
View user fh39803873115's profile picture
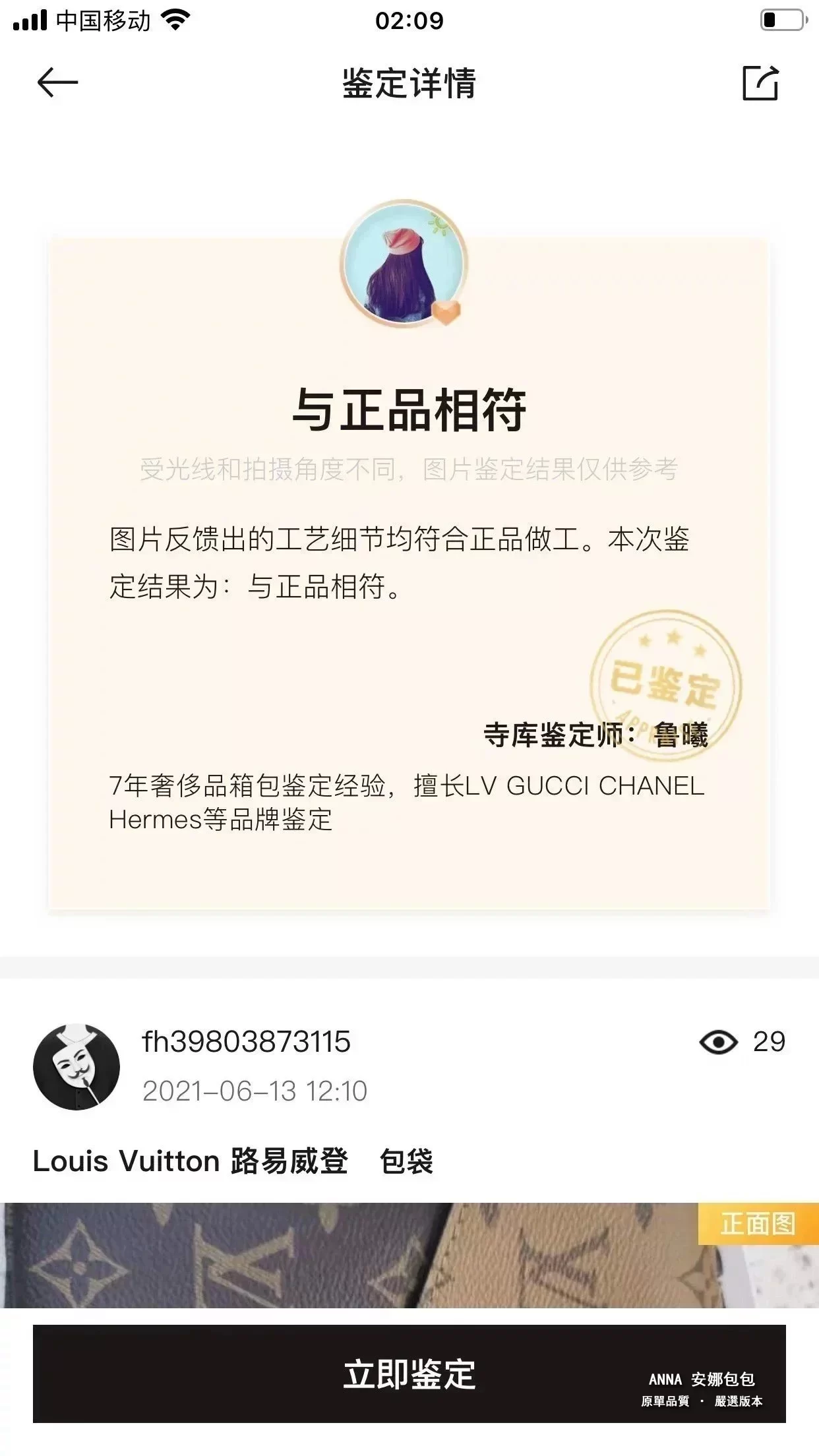[76, 1066]
